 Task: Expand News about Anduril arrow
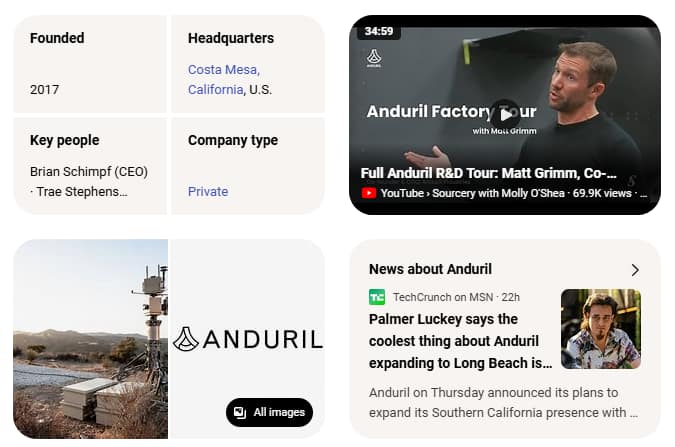coord(634,270)
